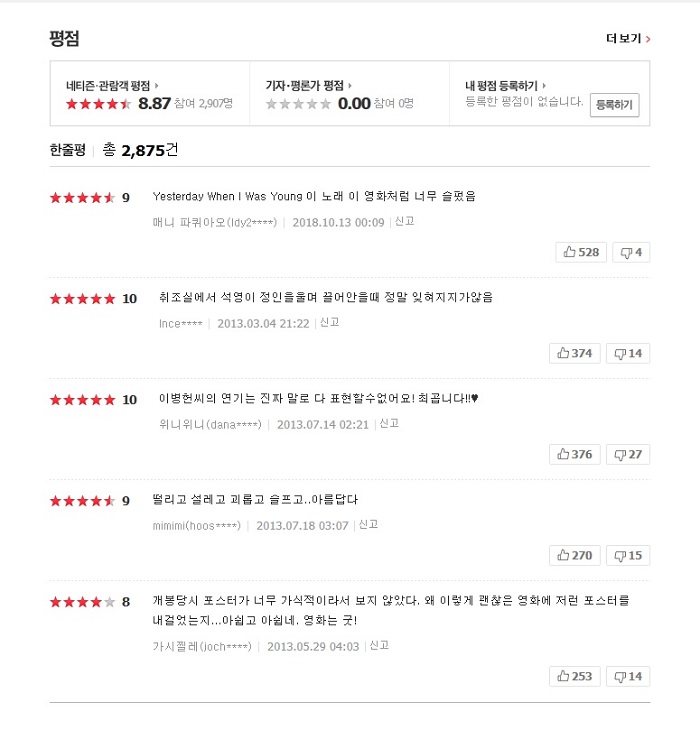Like the review by 가시찔레

pos(574,676)
